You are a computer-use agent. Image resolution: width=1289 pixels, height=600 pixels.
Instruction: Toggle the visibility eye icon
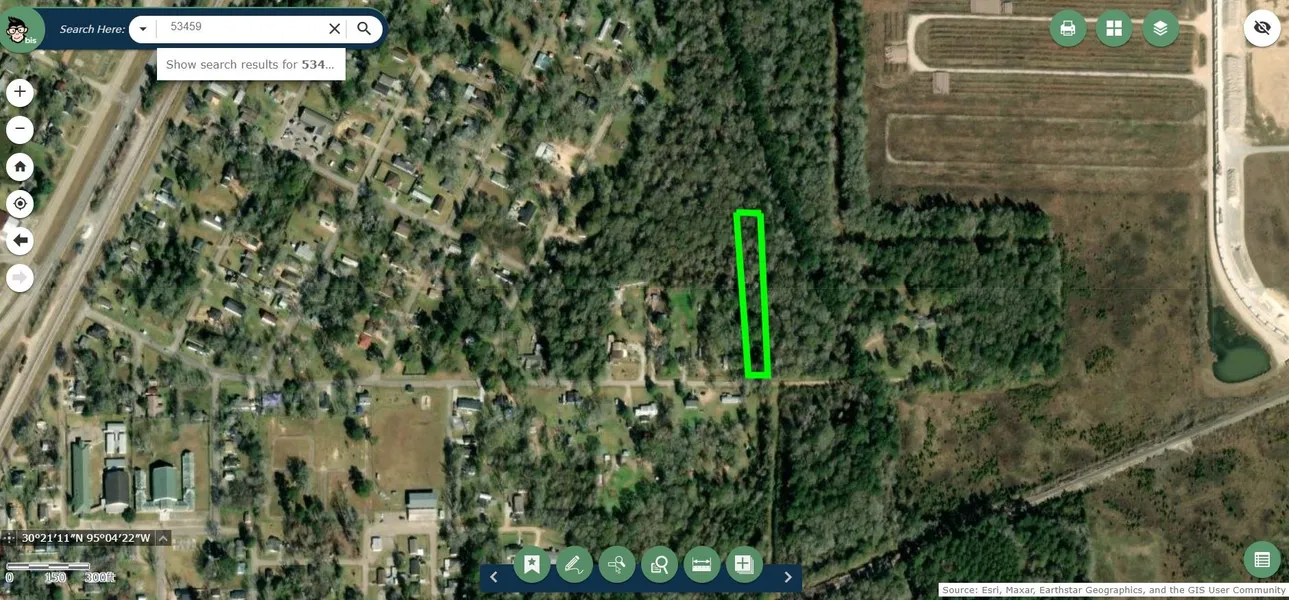pos(1262,28)
